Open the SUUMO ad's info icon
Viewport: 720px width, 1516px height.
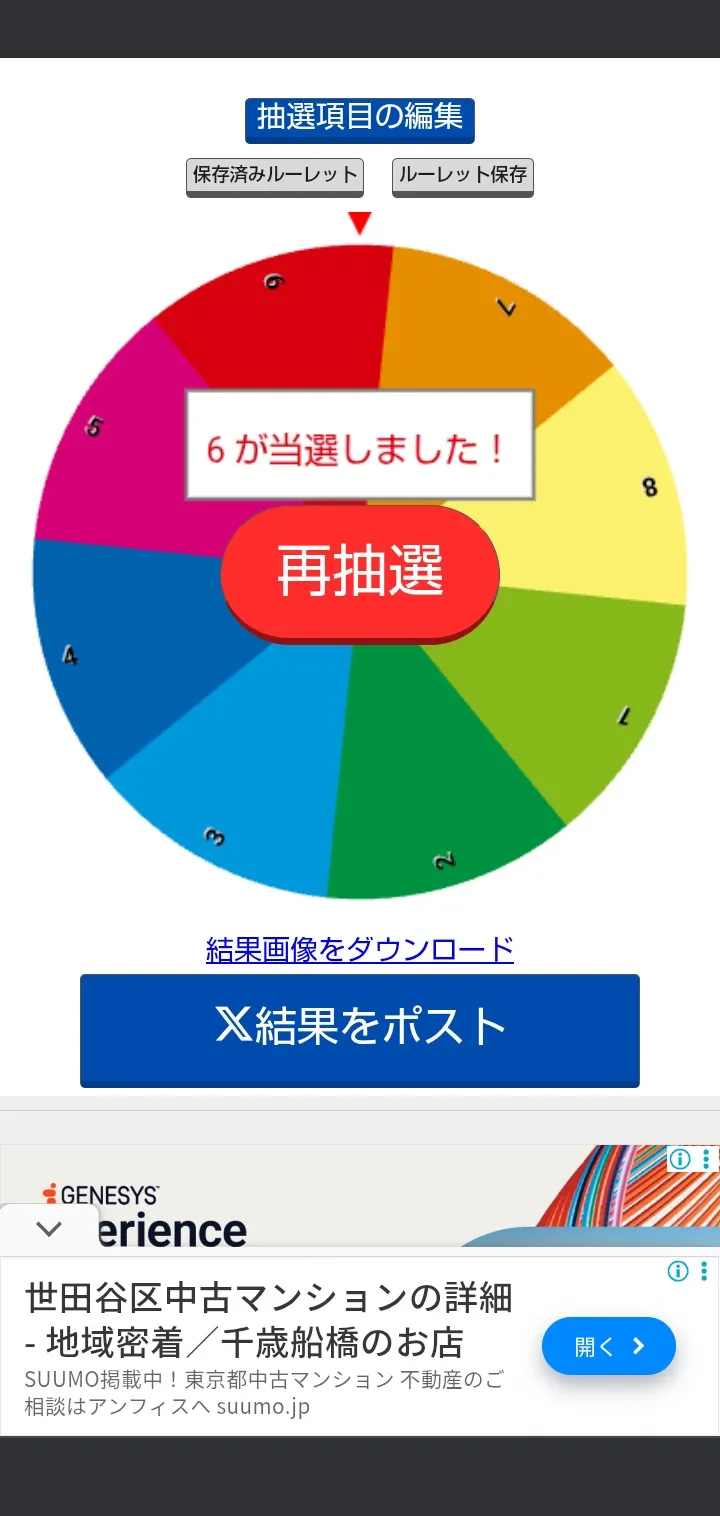(678, 1271)
